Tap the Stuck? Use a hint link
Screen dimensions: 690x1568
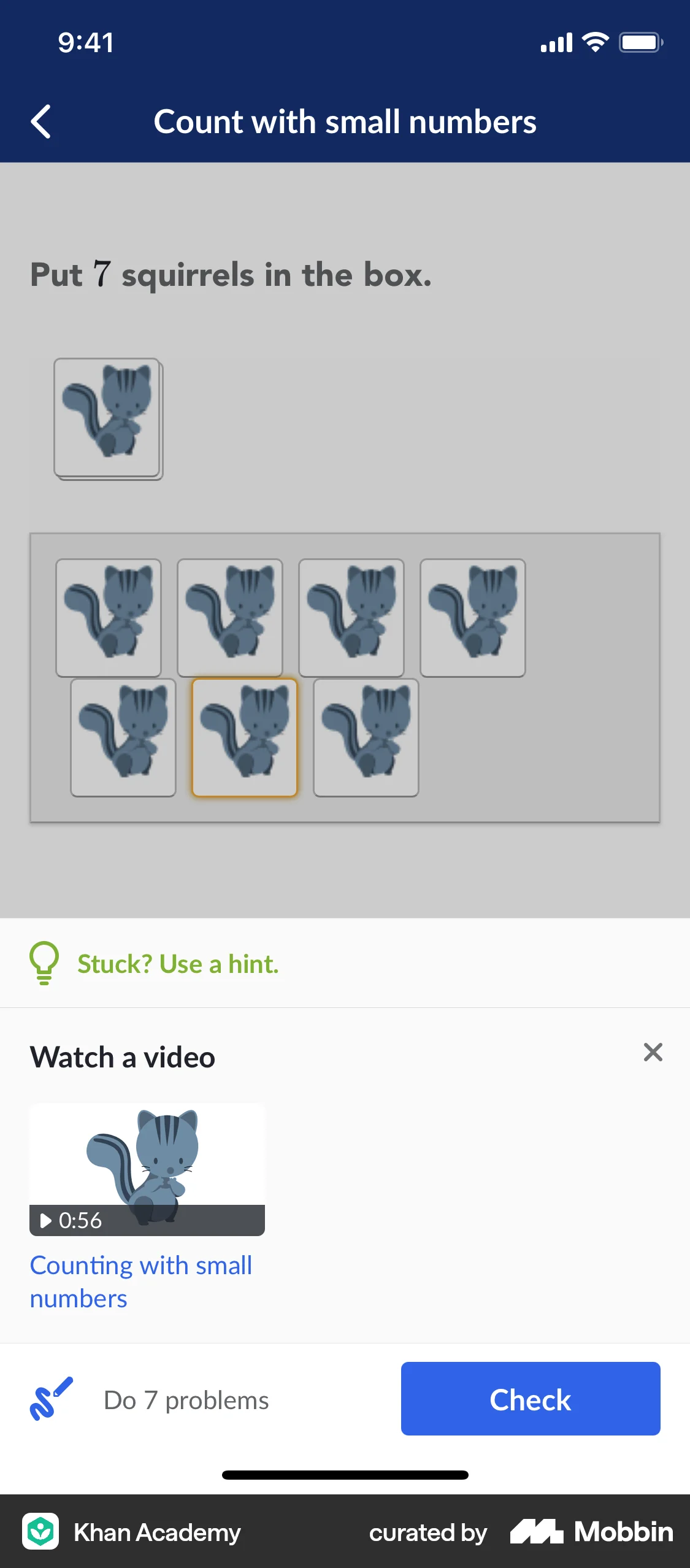coord(178,963)
